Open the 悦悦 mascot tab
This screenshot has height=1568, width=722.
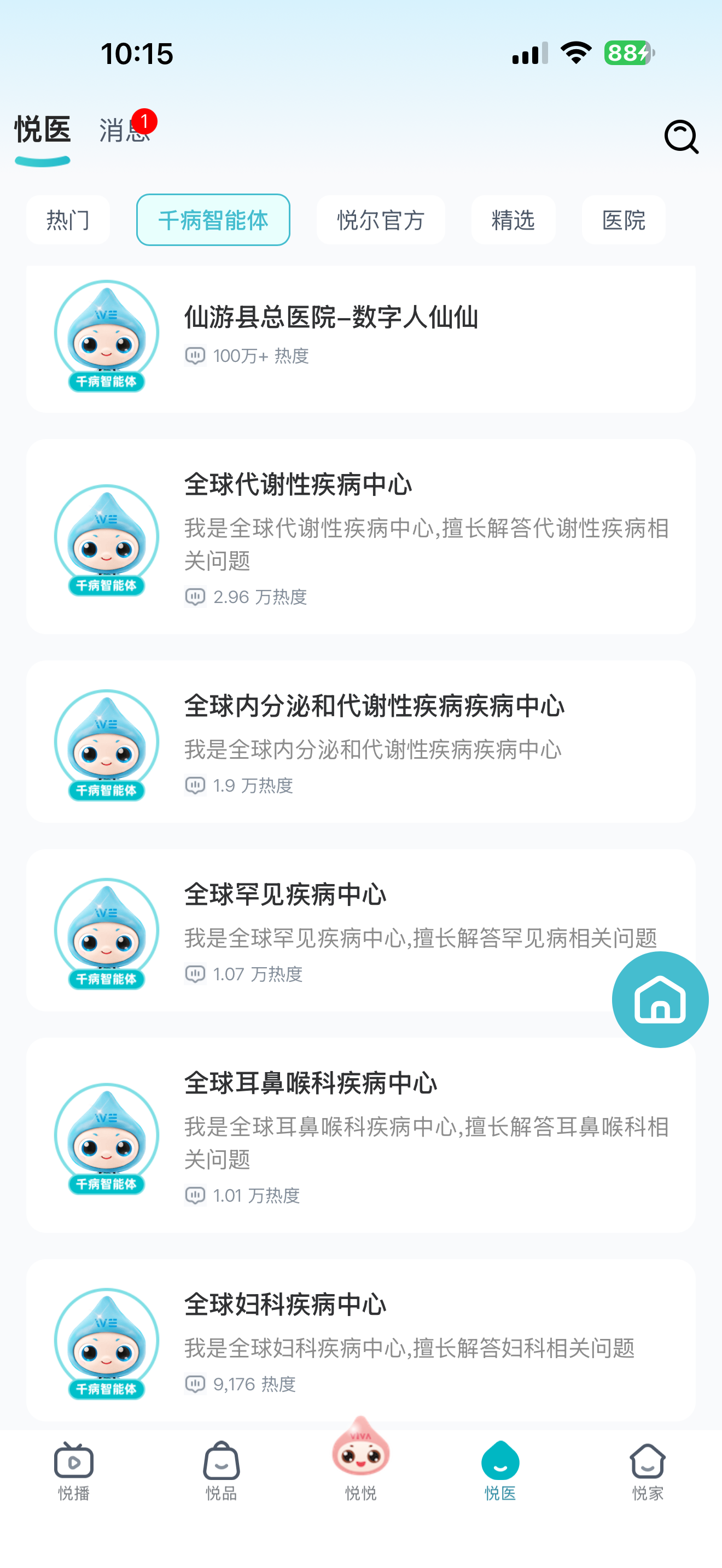pos(361,1461)
